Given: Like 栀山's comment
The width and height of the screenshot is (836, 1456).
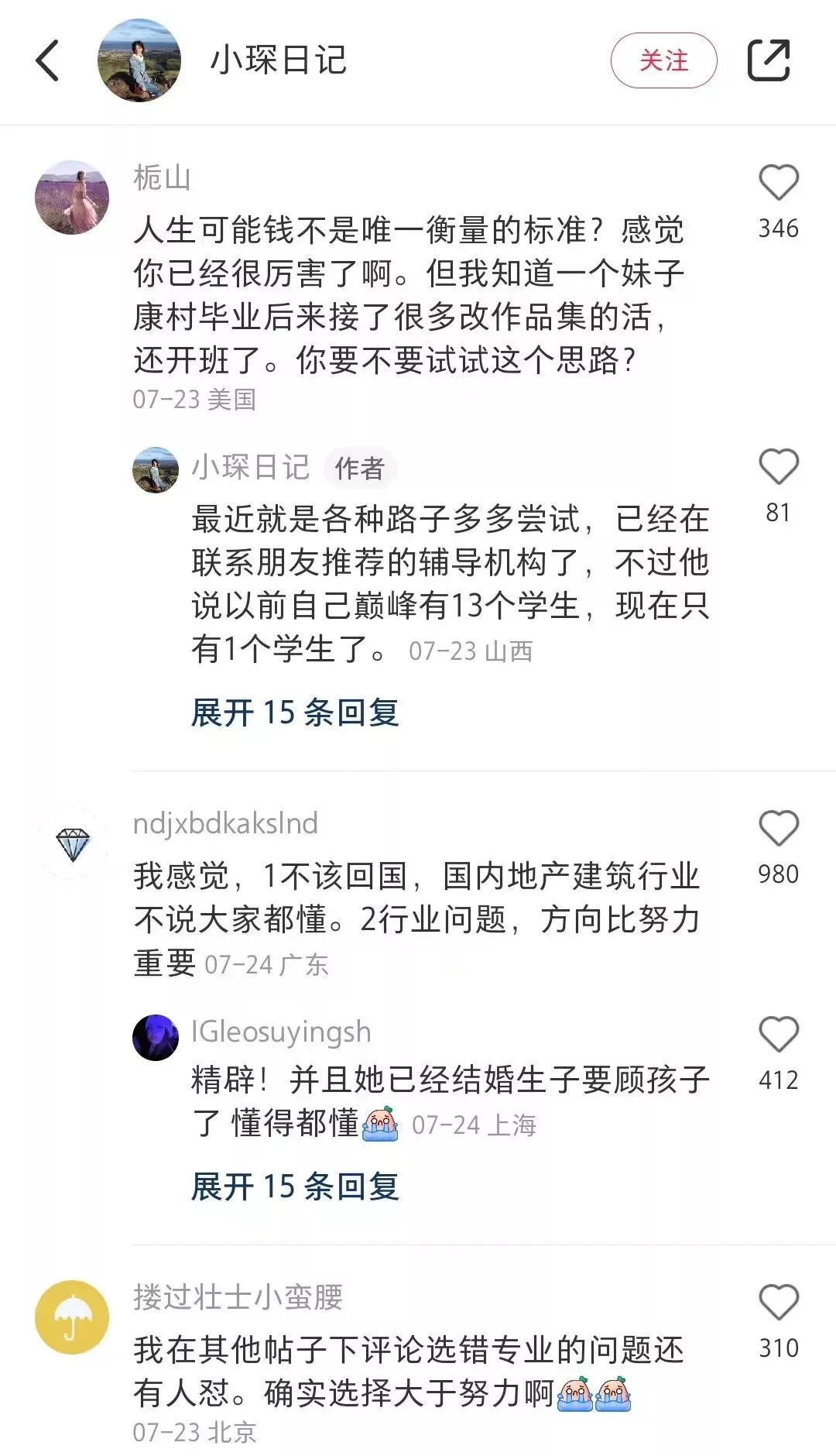Looking at the screenshot, I should coord(778,184).
